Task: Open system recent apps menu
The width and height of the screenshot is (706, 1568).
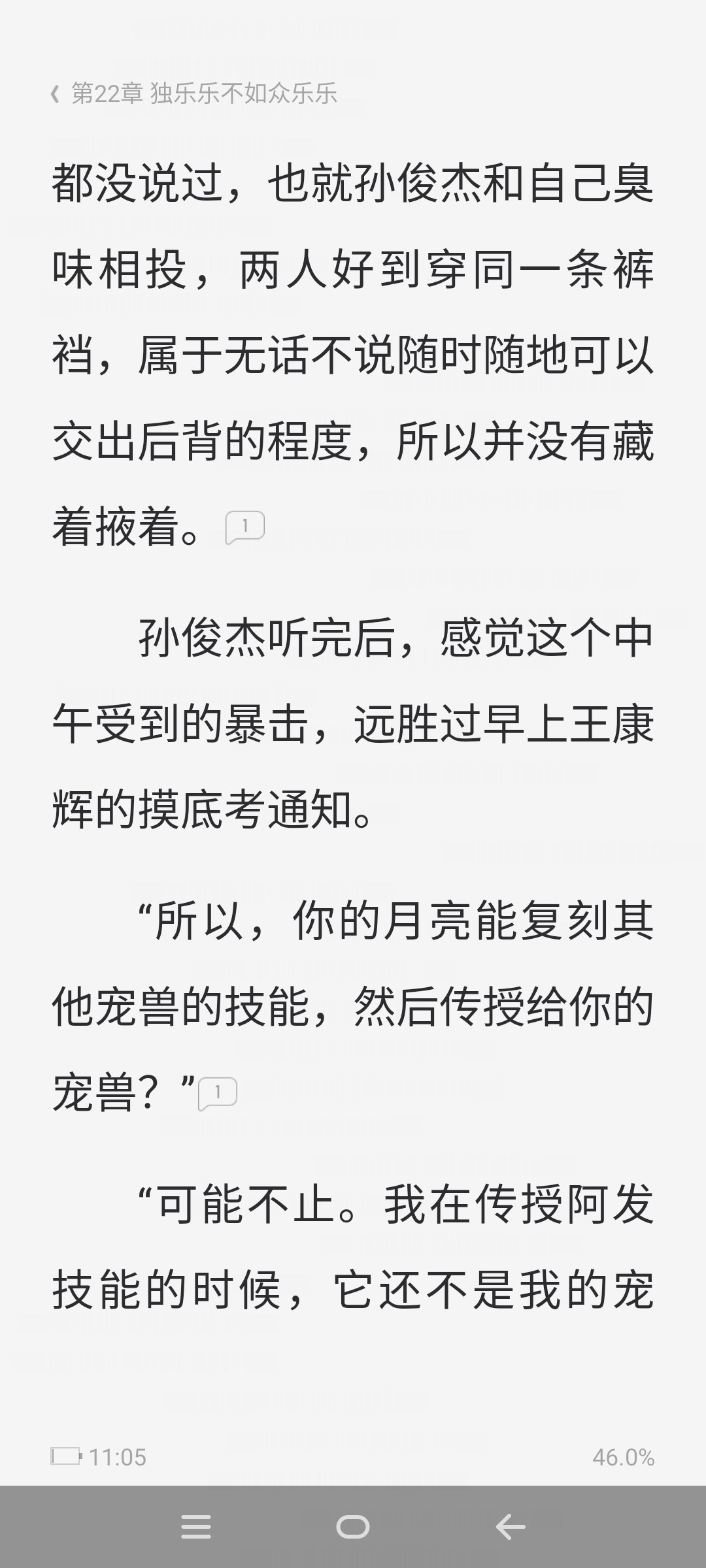Action: [x=195, y=1527]
